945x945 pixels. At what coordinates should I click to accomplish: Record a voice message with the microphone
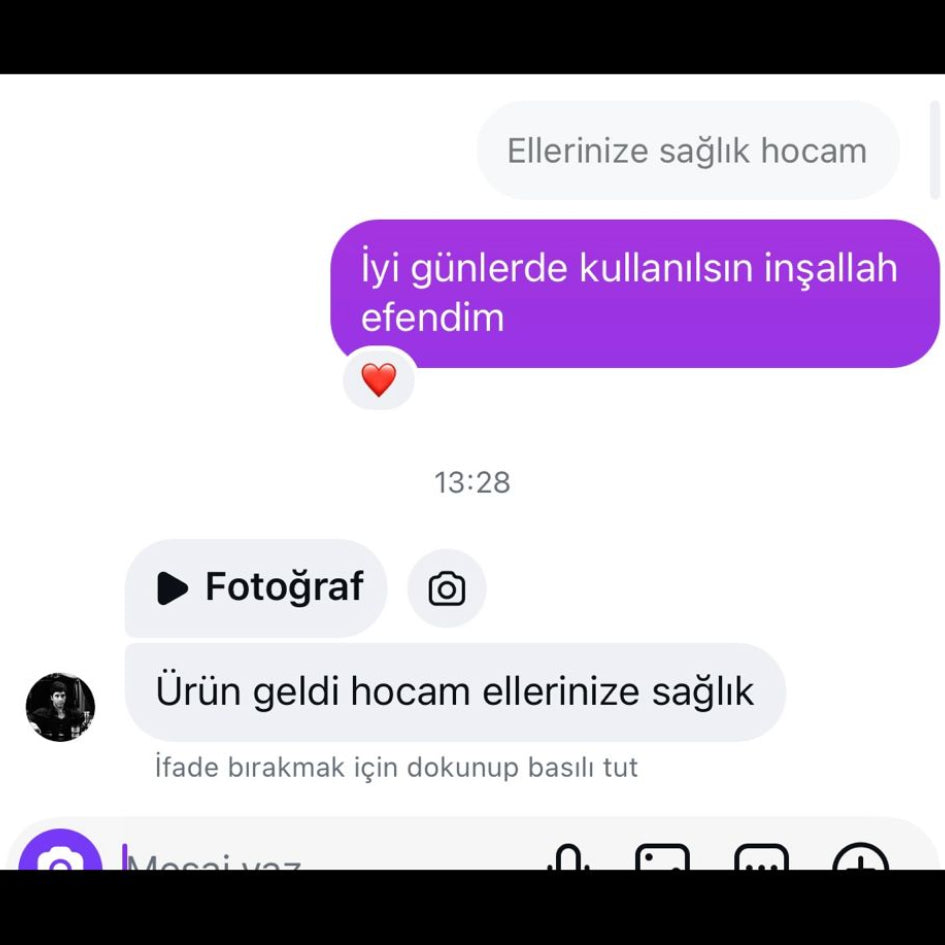pos(567,858)
